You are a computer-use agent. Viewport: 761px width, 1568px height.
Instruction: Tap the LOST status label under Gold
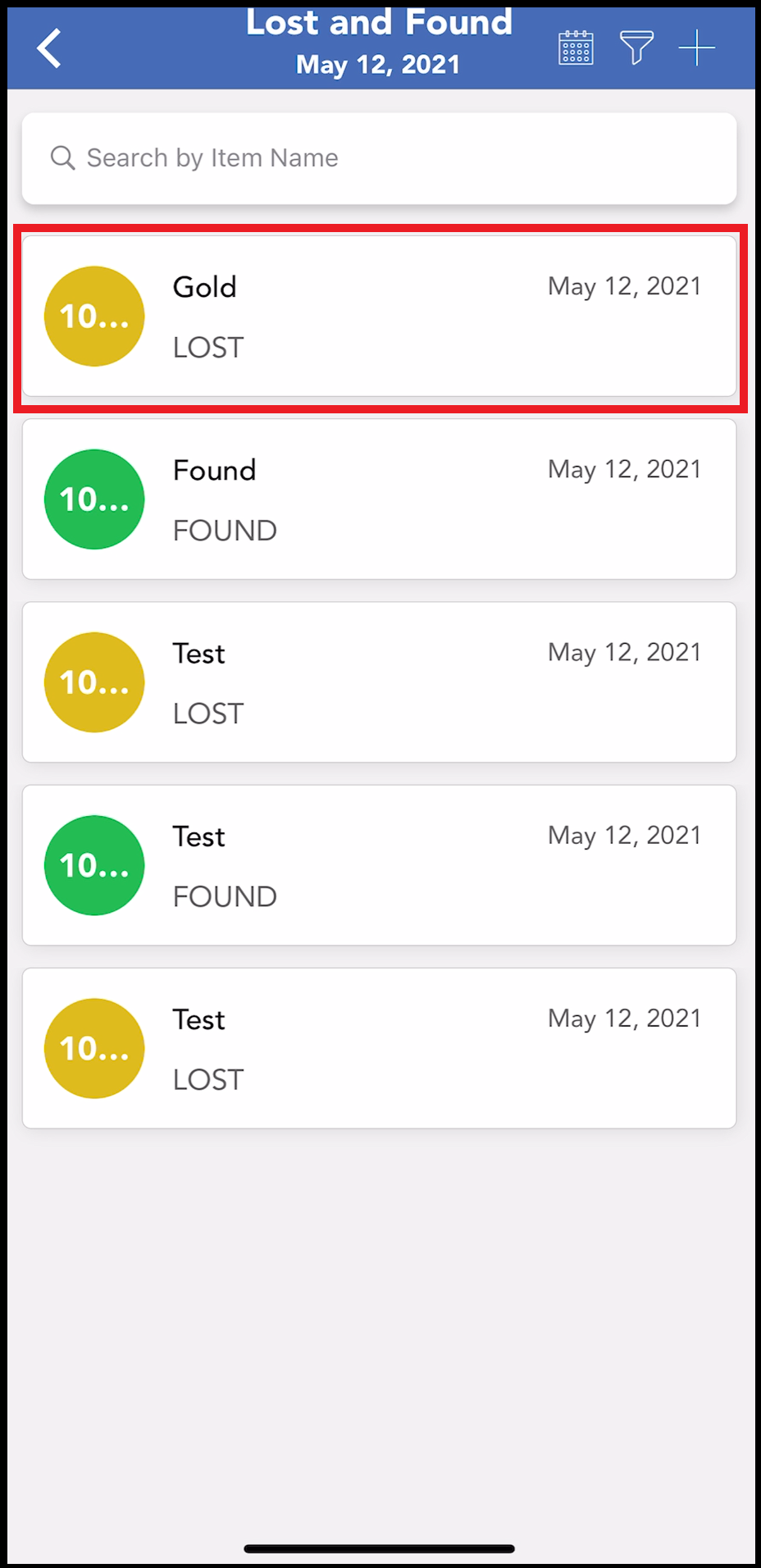pyautogui.click(x=207, y=347)
